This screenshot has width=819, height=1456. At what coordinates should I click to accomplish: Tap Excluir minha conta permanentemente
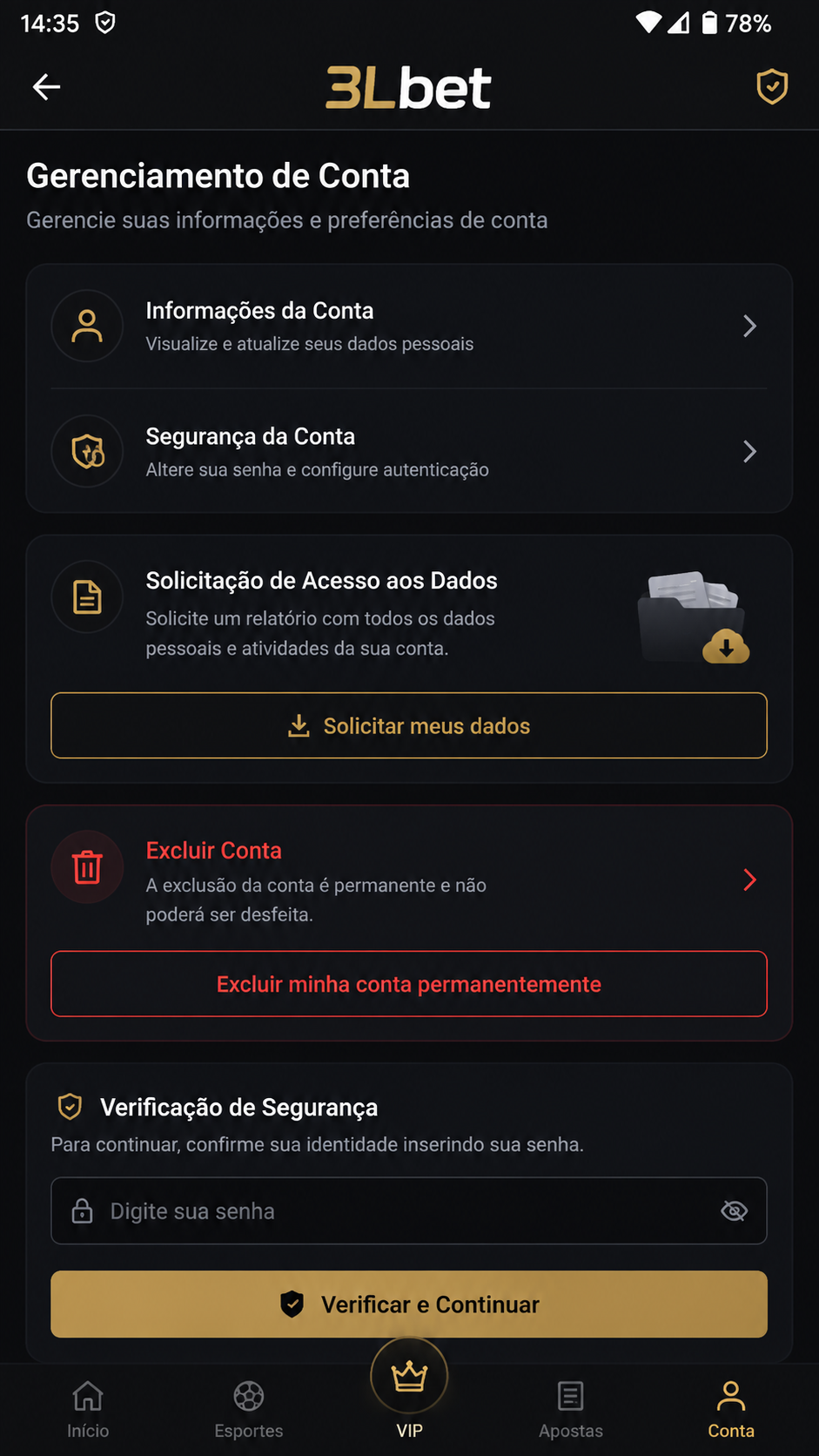pos(409,984)
